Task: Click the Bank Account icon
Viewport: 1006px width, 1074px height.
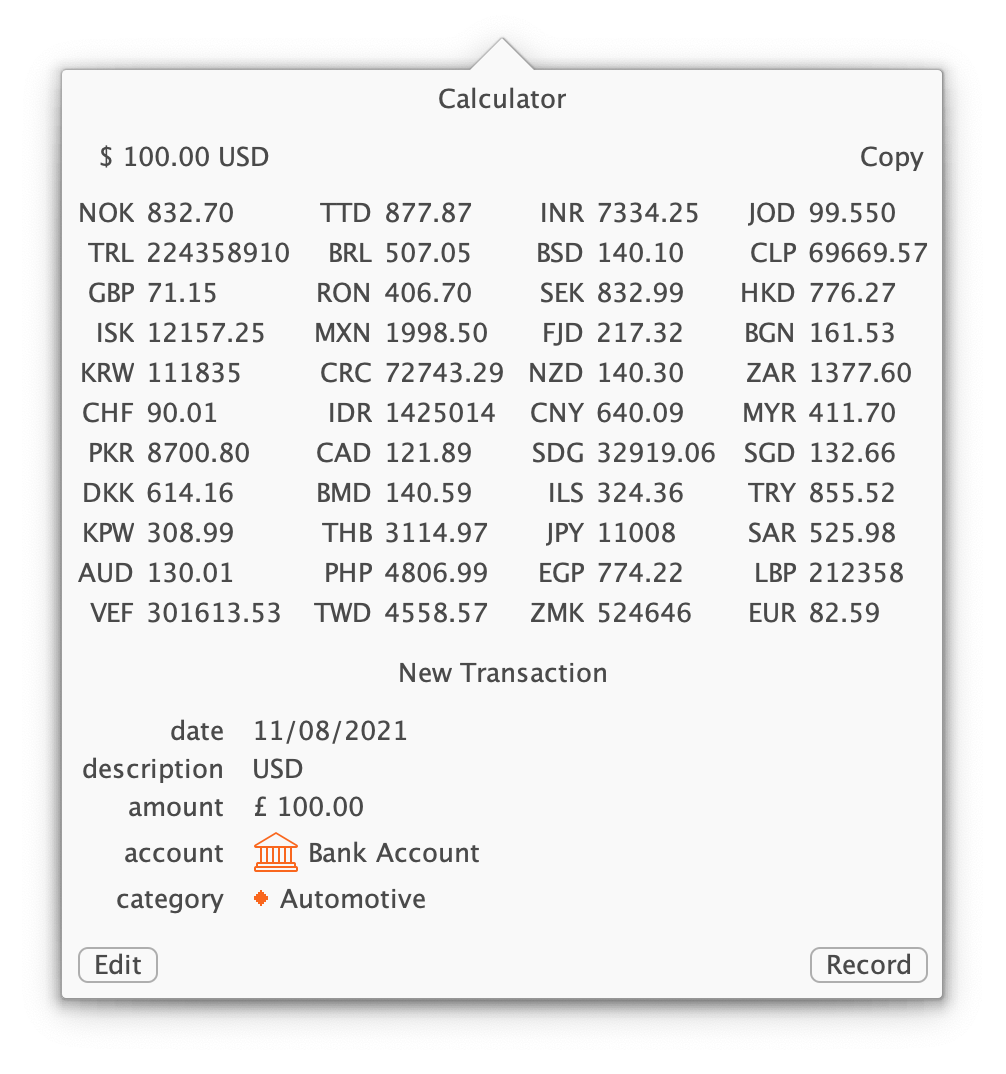Action: pos(275,852)
